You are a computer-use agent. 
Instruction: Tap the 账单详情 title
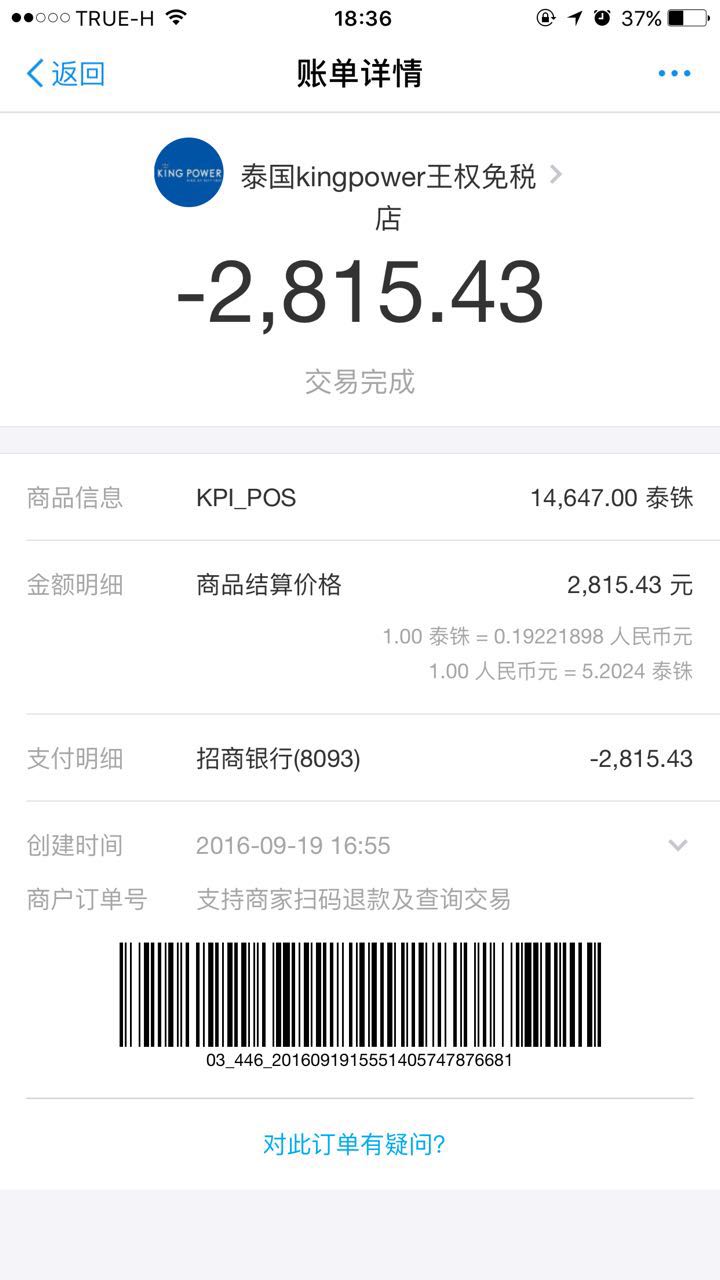coord(360,72)
